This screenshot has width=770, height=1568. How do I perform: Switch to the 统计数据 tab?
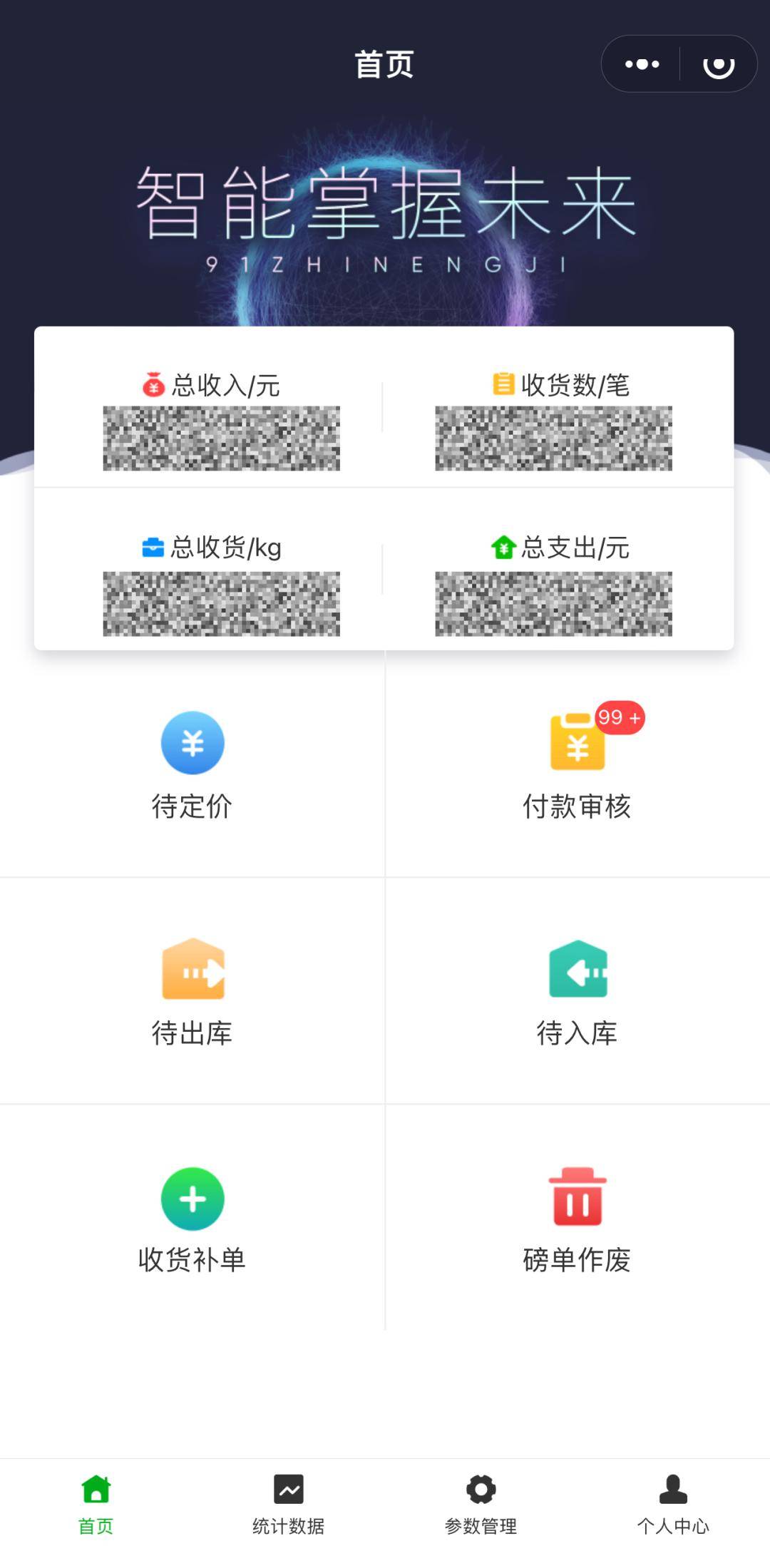click(x=289, y=1505)
